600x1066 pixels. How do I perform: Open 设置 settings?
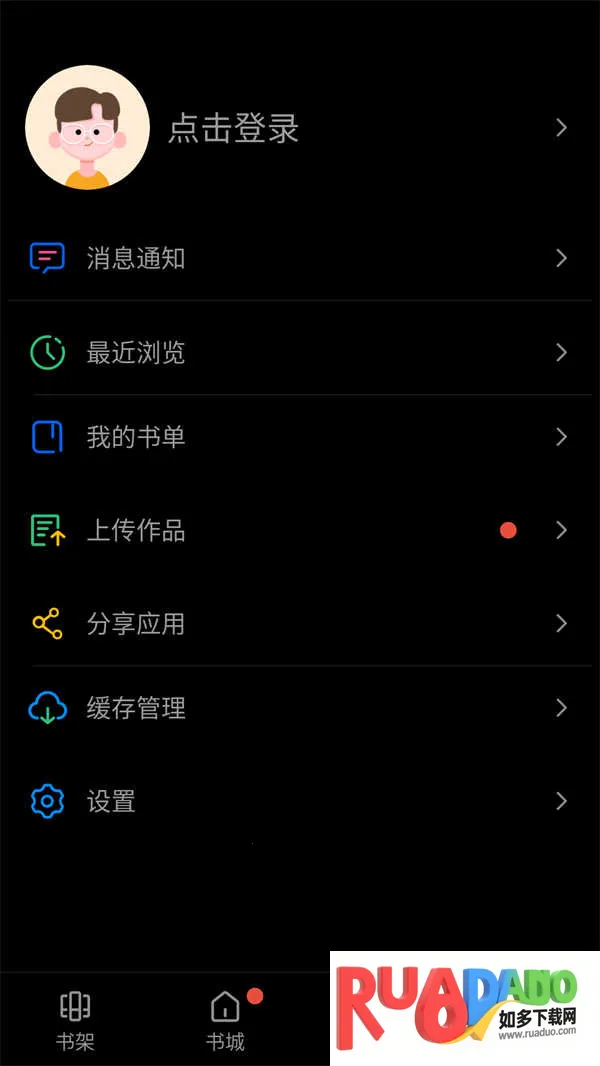tap(111, 801)
